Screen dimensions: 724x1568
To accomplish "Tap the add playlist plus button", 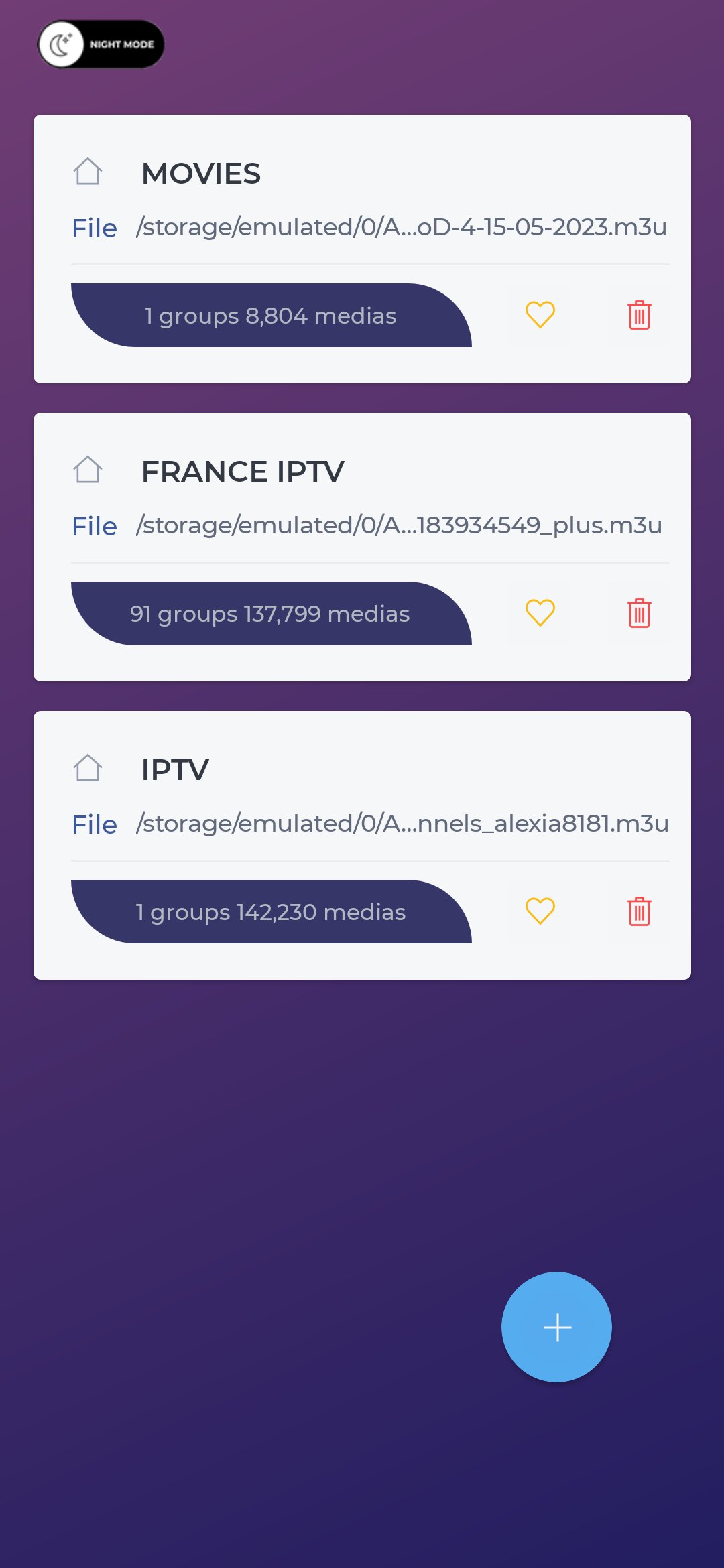I will (x=556, y=1327).
